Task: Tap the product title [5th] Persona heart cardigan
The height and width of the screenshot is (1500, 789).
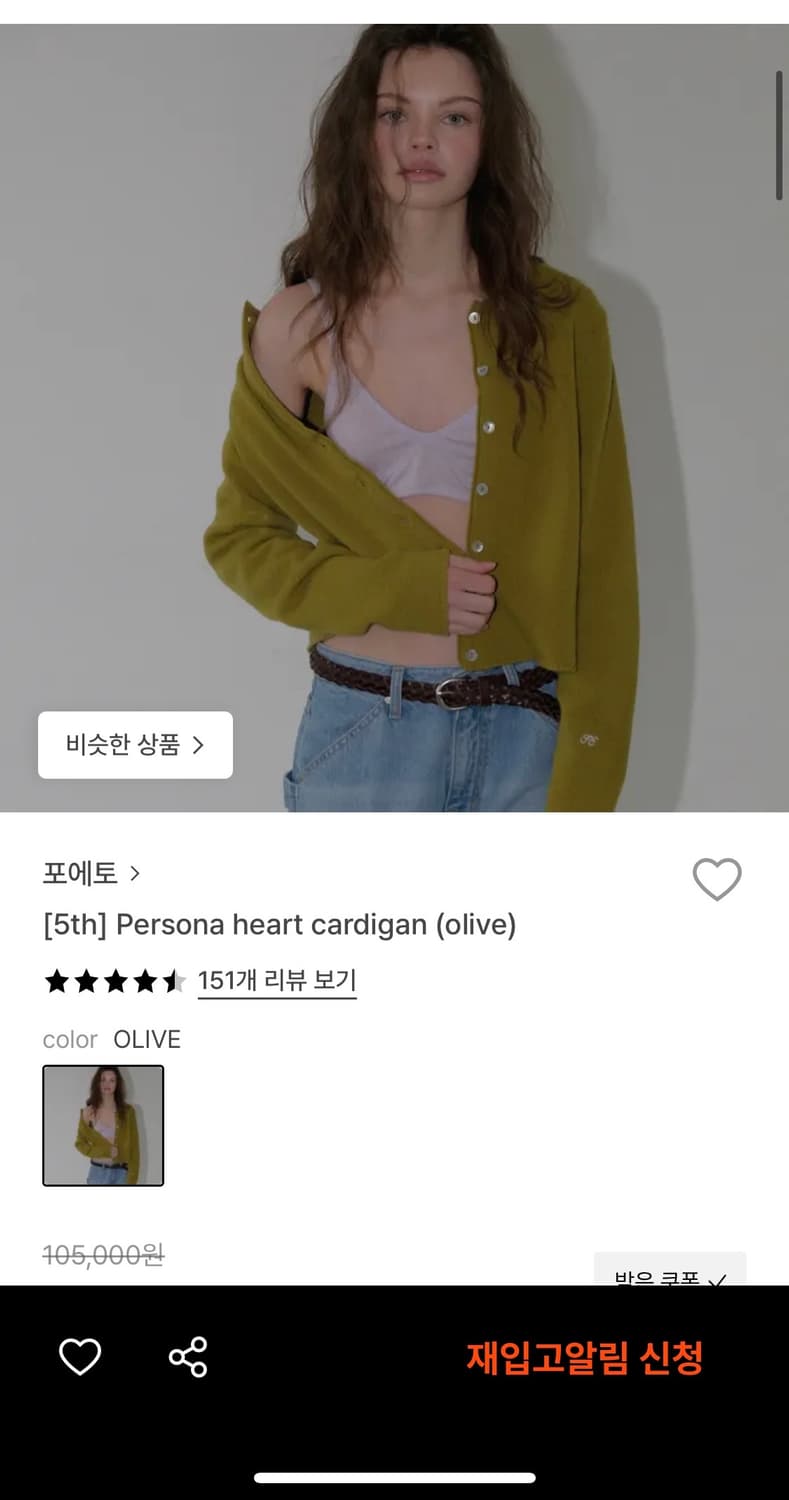Action: pyautogui.click(x=280, y=925)
